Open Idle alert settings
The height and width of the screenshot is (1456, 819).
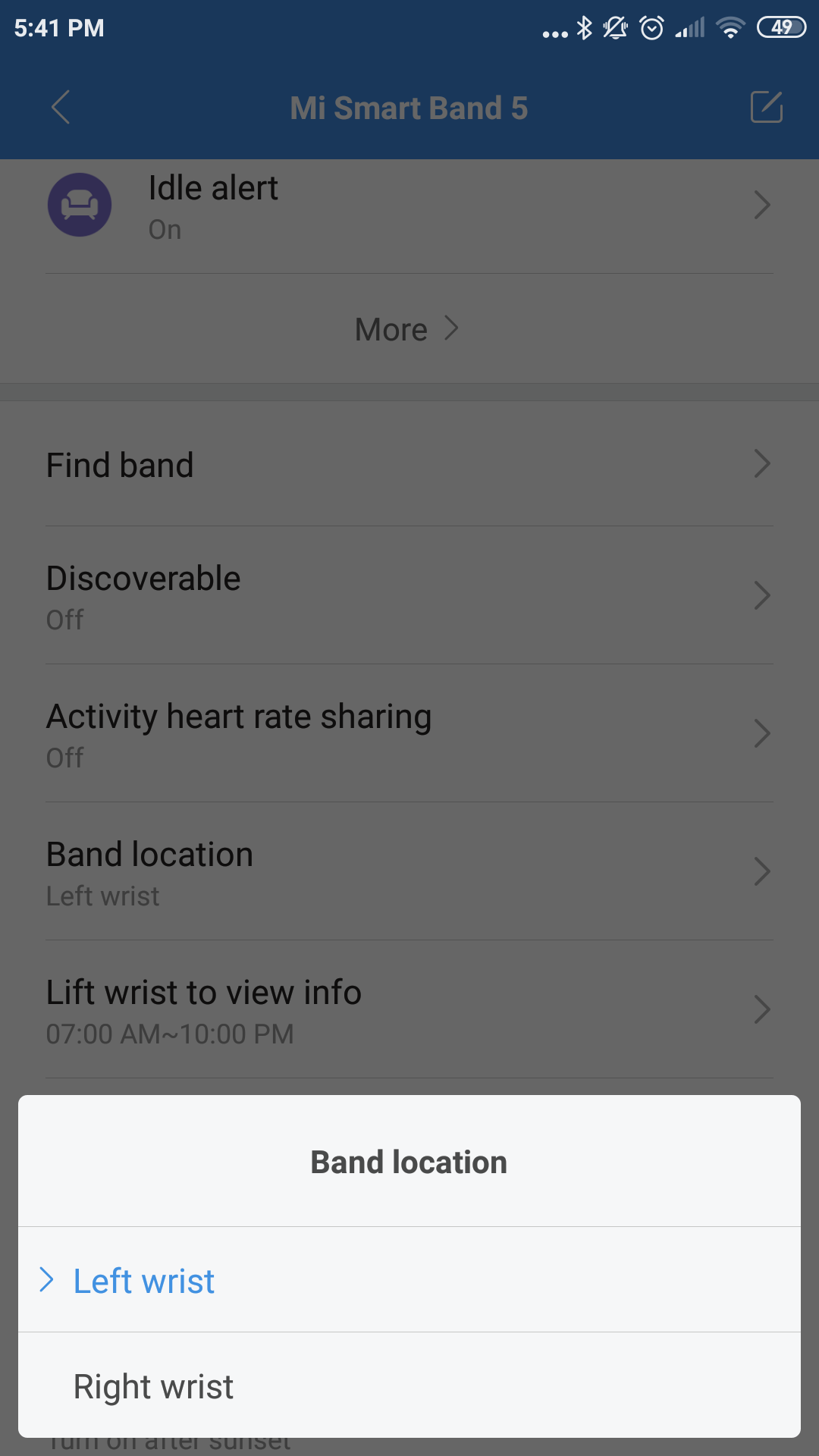pyautogui.click(x=409, y=206)
